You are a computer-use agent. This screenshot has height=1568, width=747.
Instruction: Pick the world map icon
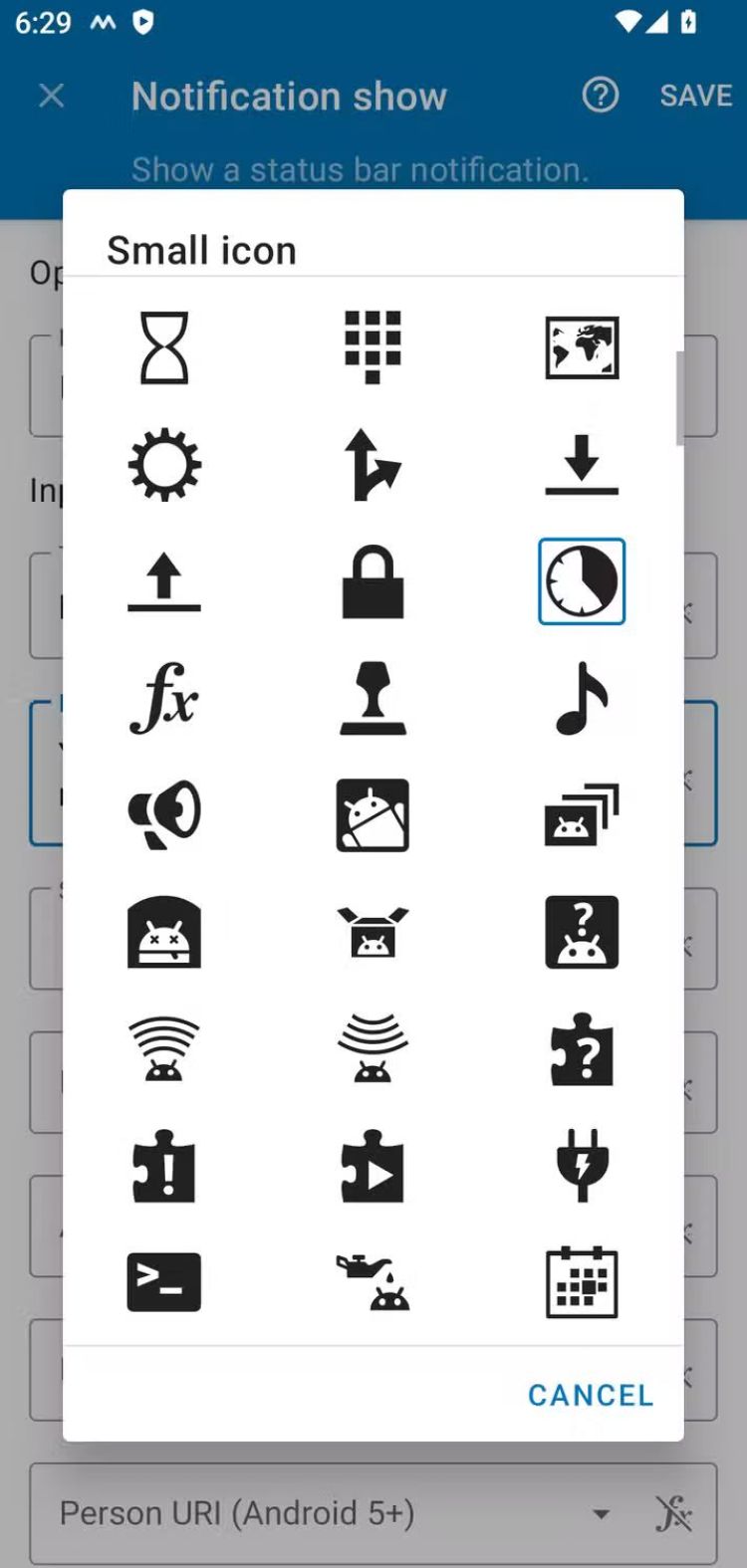coord(582,347)
